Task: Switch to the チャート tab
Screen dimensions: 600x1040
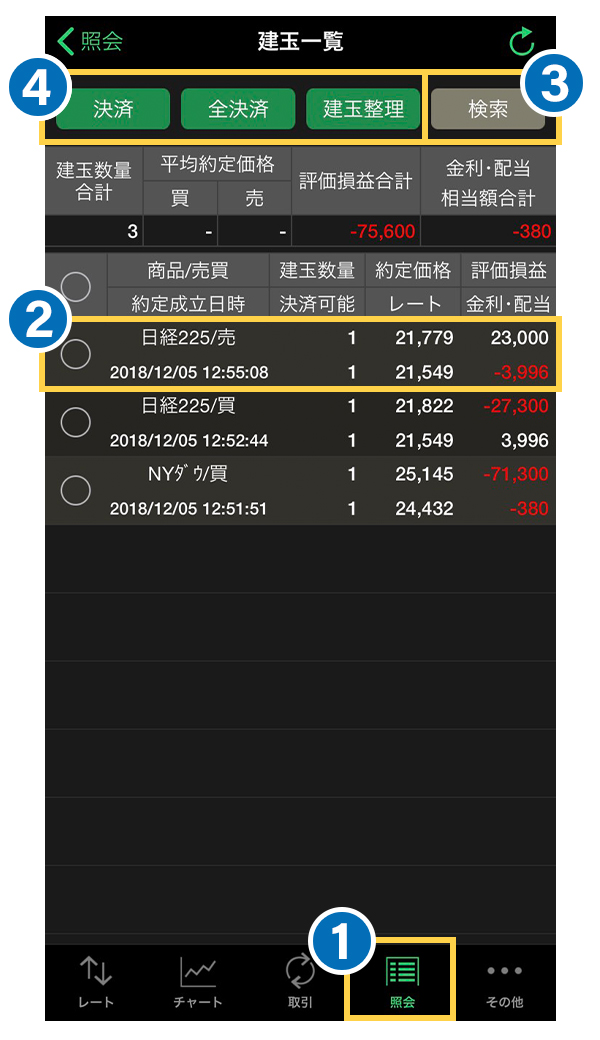Action: point(197,980)
